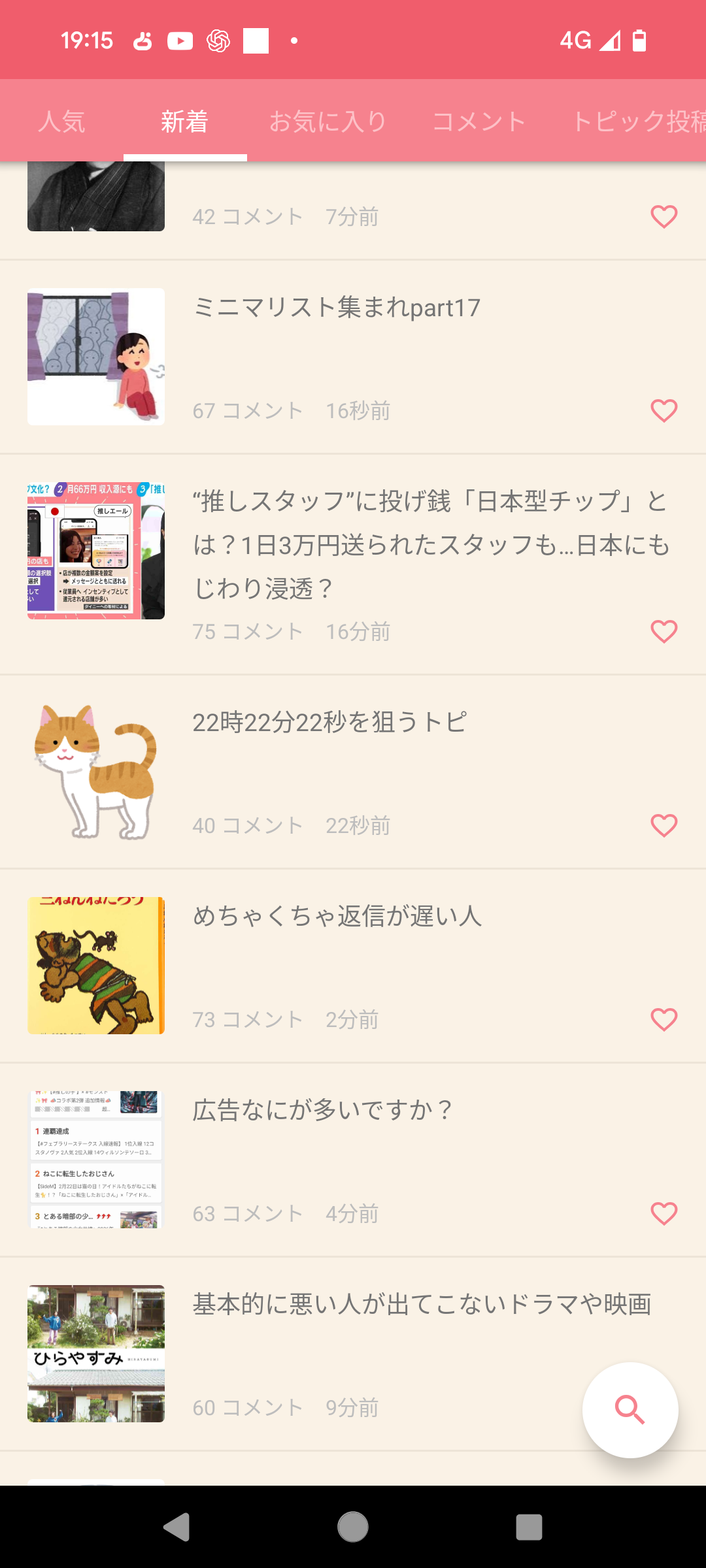Favorite the めちゃくちゃ返信が遅い人 topic
706x1568 pixels.
(664, 1018)
